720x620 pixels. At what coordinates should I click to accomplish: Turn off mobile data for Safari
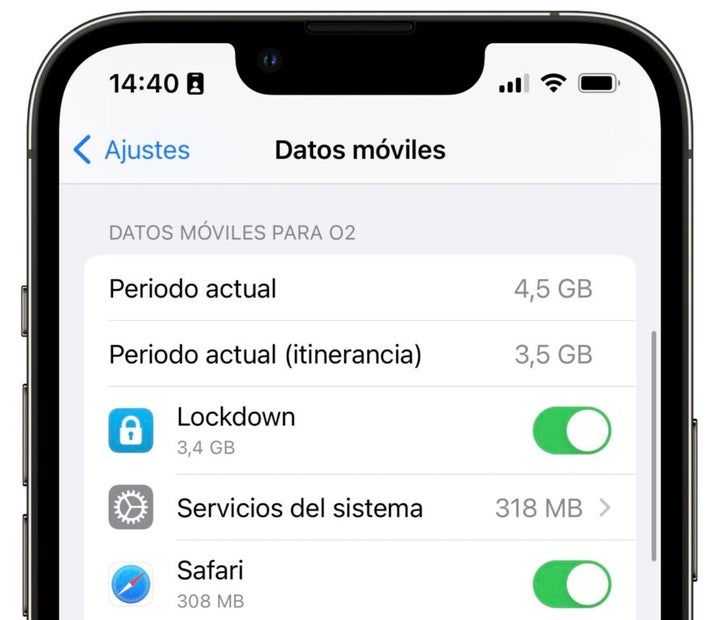[x=571, y=584]
